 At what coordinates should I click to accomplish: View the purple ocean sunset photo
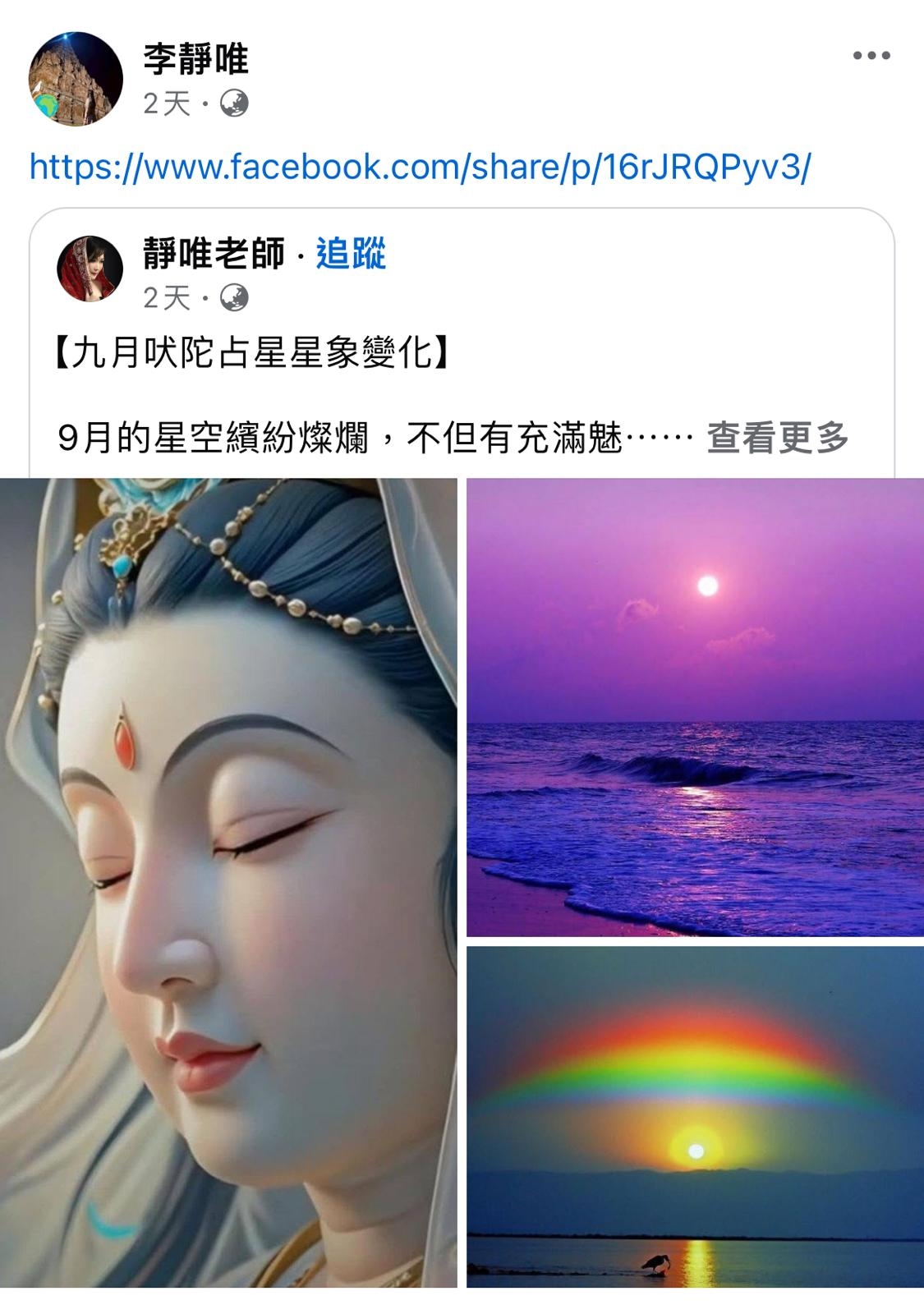(695, 707)
